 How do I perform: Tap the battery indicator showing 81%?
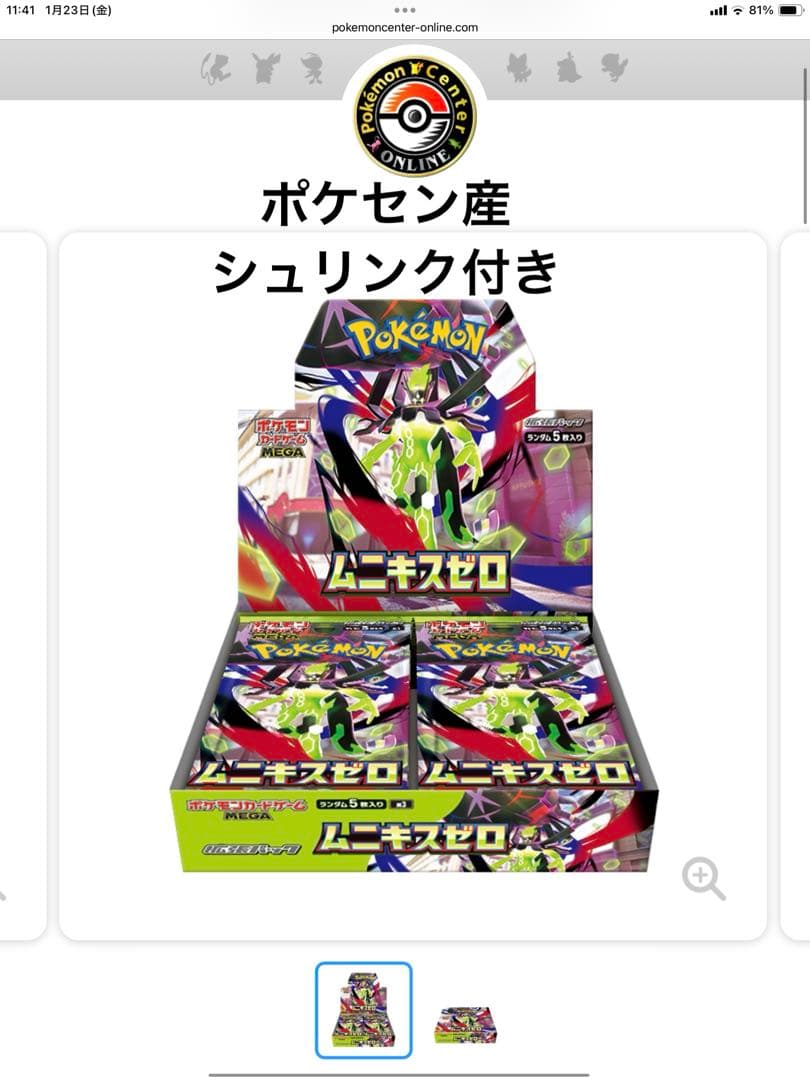[x=785, y=11]
